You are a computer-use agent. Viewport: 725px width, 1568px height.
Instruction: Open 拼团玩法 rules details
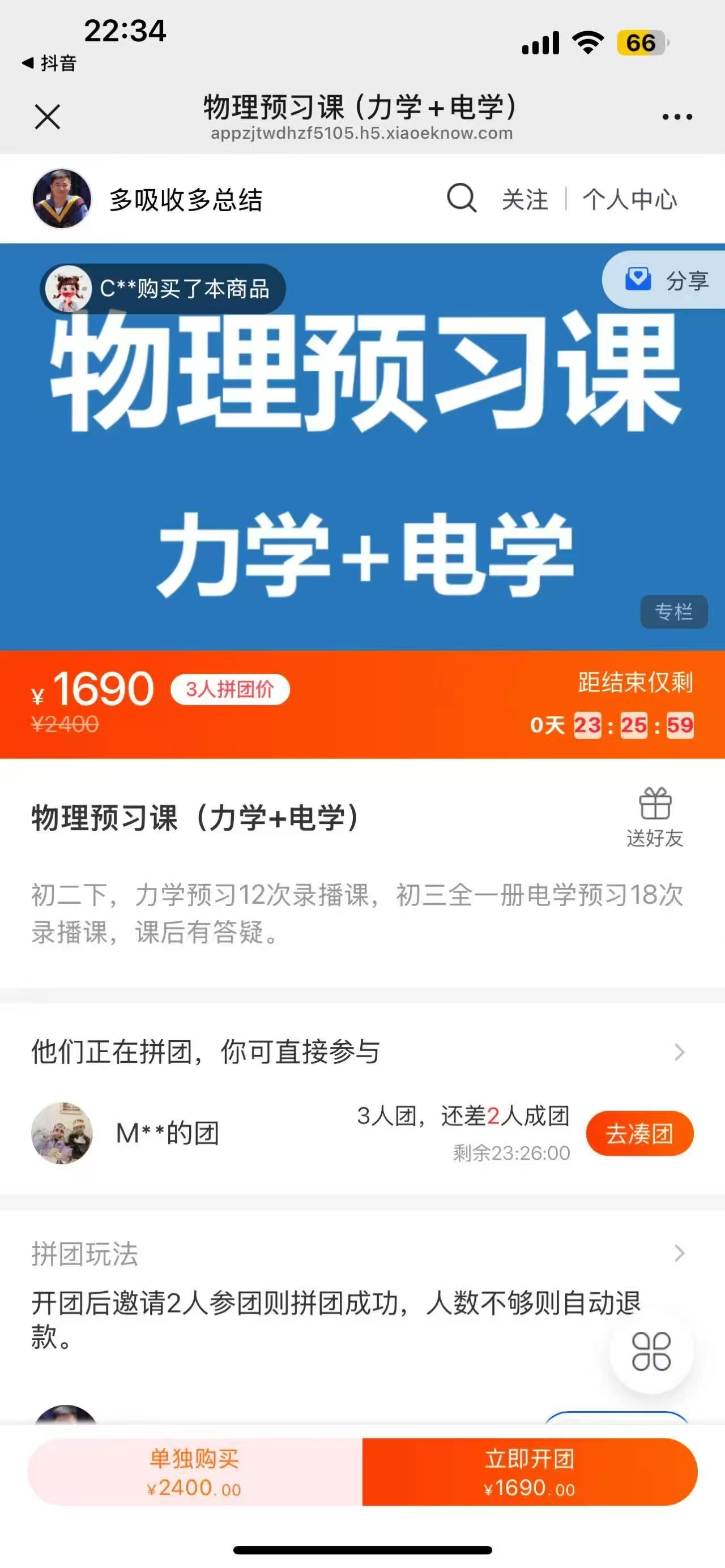(679, 1253)
